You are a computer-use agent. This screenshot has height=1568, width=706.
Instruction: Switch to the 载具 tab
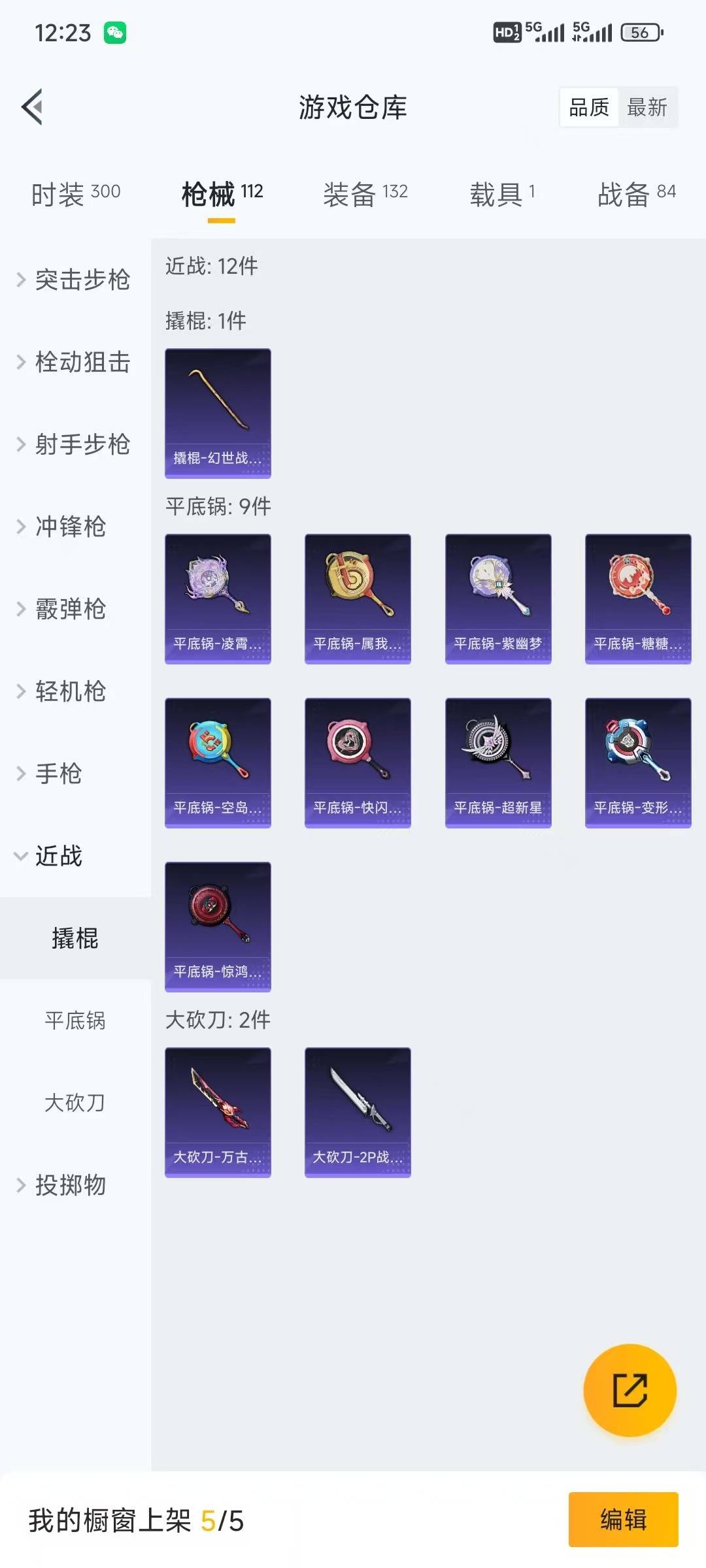(x=502, y=194)
